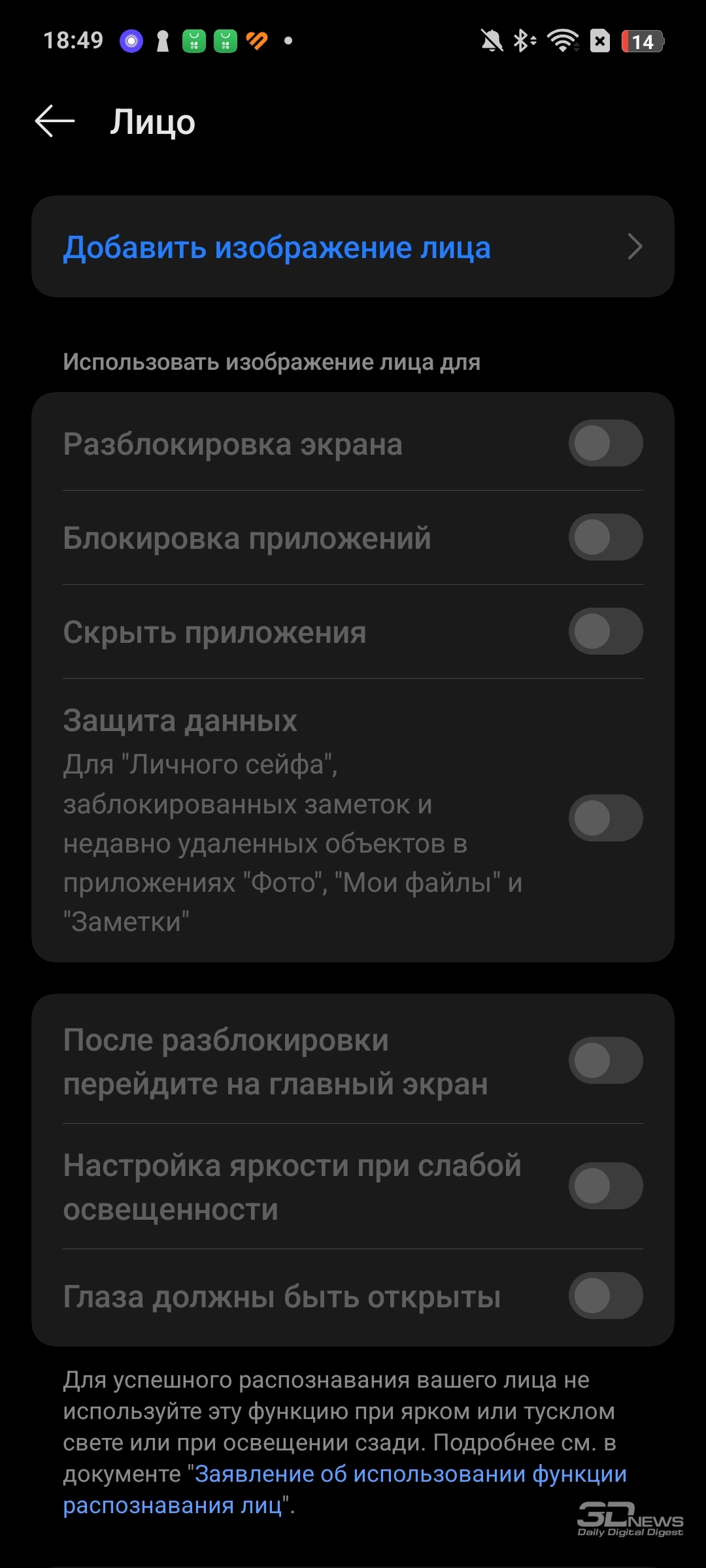
Task: Toggle После разблокировки перейдите на главный экран
Action: 605,1060
